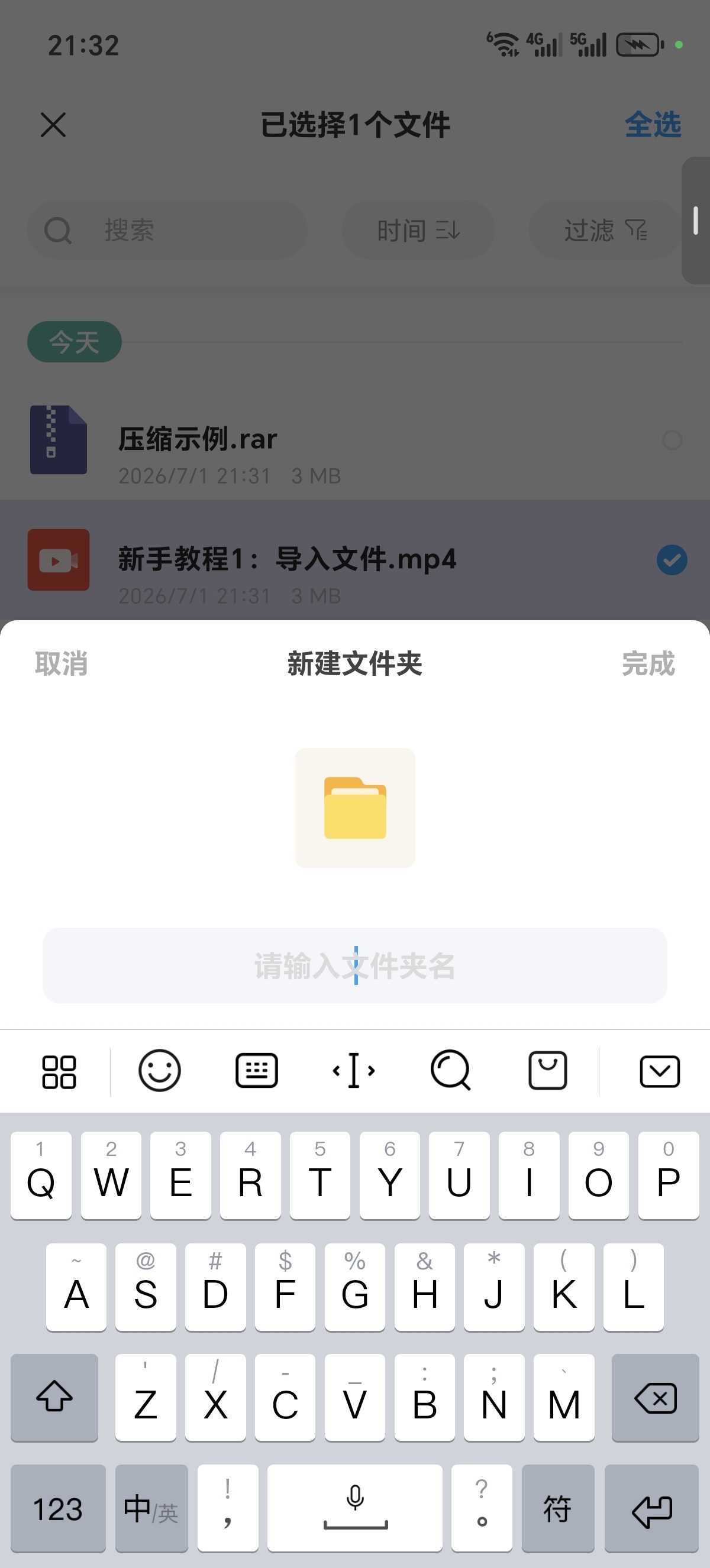Tap 取消 to cancel folder creation
The height and width of the screenshot is (1568, 710).
(x=62, y=663)
